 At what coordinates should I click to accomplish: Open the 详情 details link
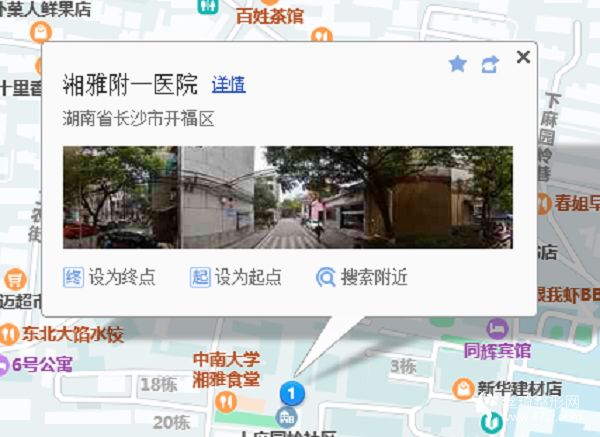point(229,84)
